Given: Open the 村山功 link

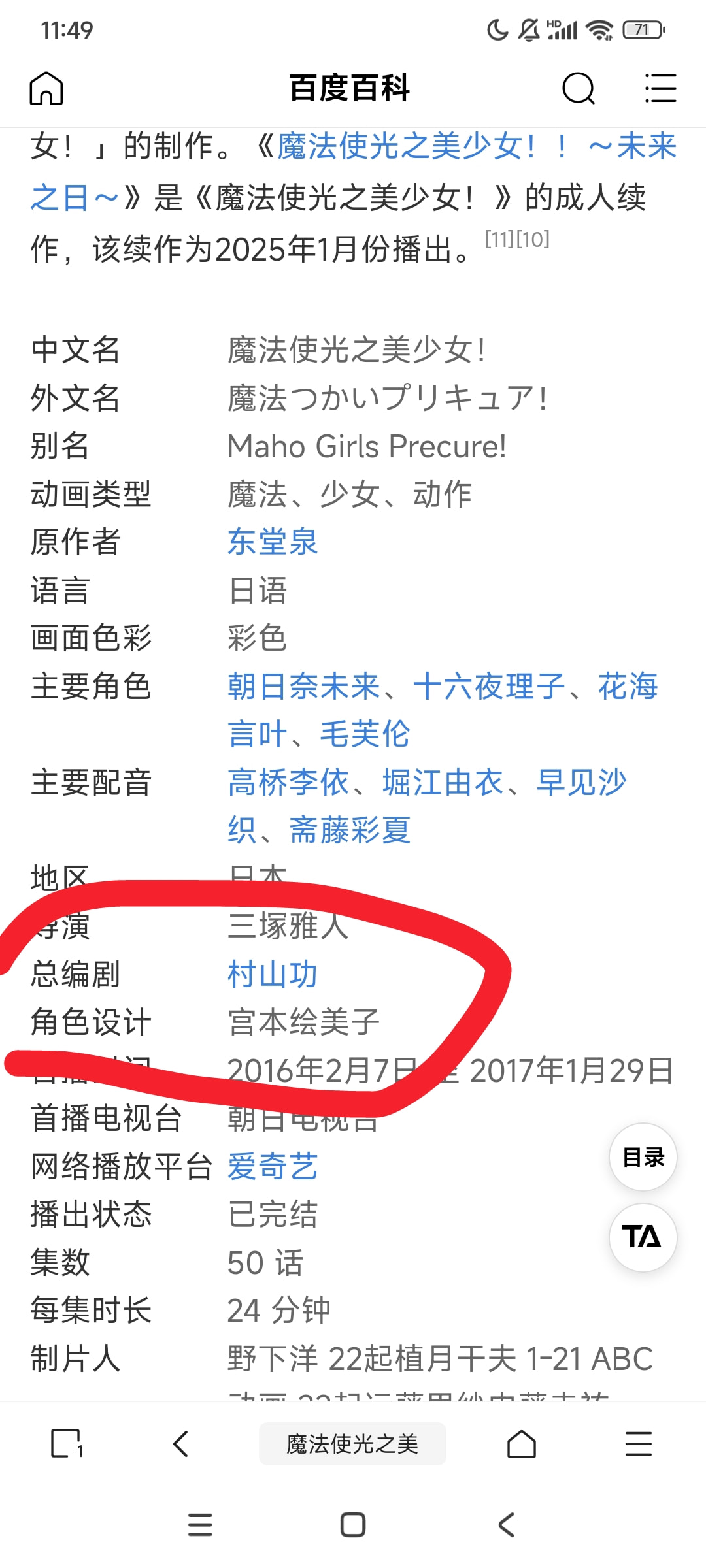Looking at the screenshot, I should tap(273, 975).
